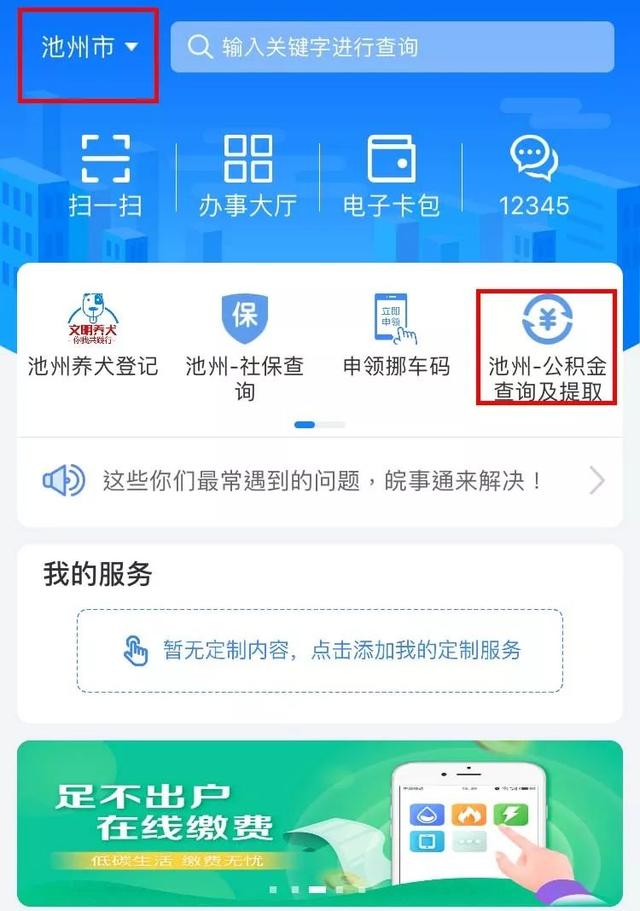
Task: Go to 办事大厅 service hall
Action: pos(247,175)
